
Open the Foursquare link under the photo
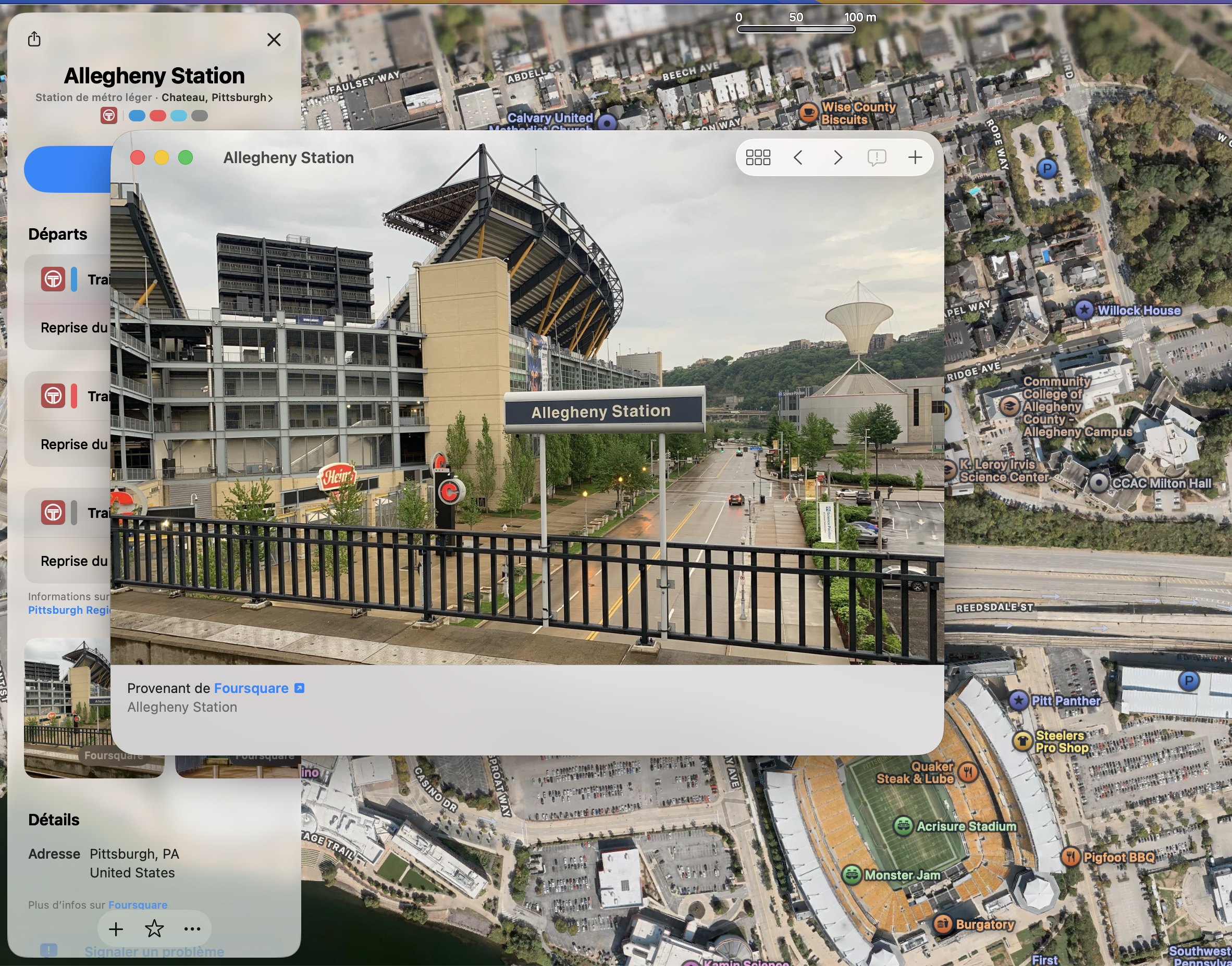[251, 688]
